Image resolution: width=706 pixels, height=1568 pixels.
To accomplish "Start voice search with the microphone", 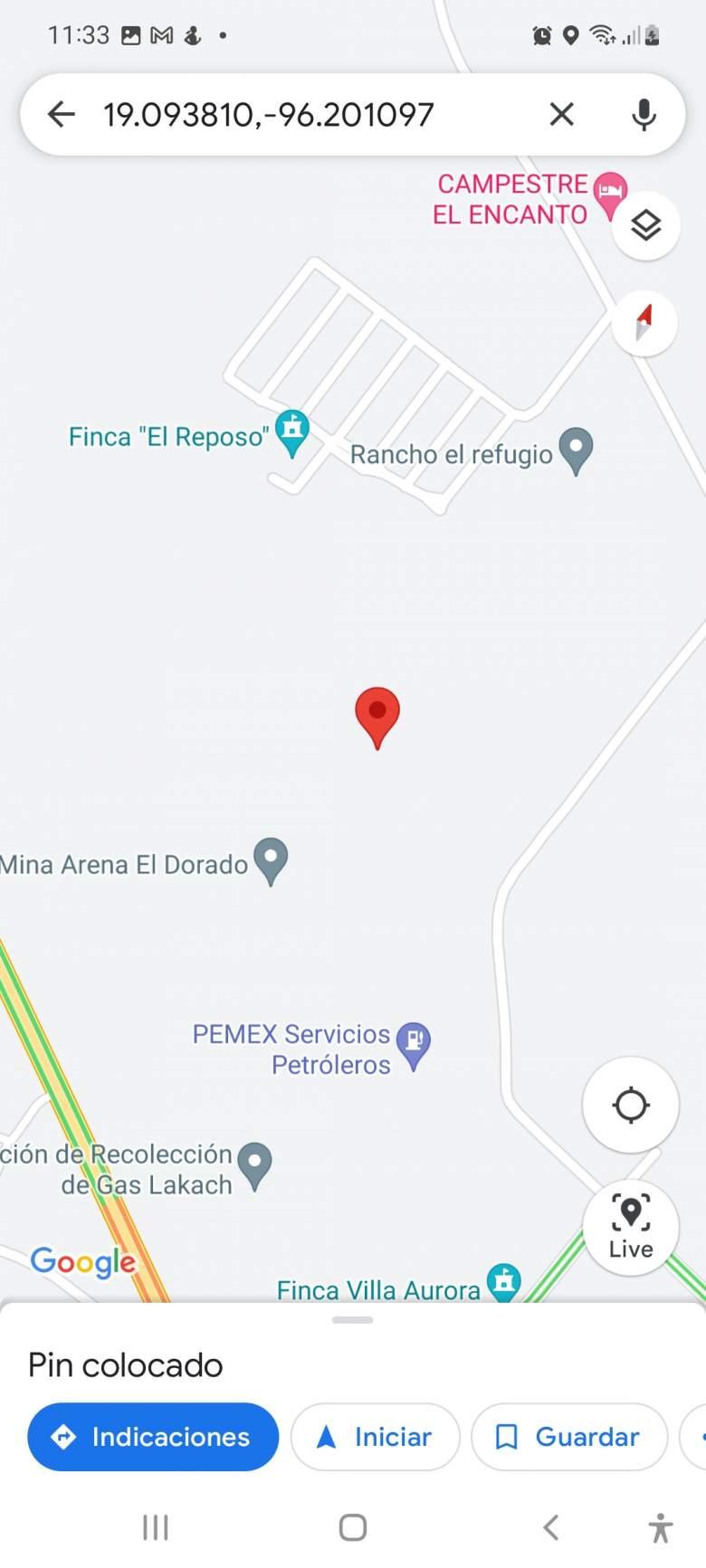I will point(644,114).
